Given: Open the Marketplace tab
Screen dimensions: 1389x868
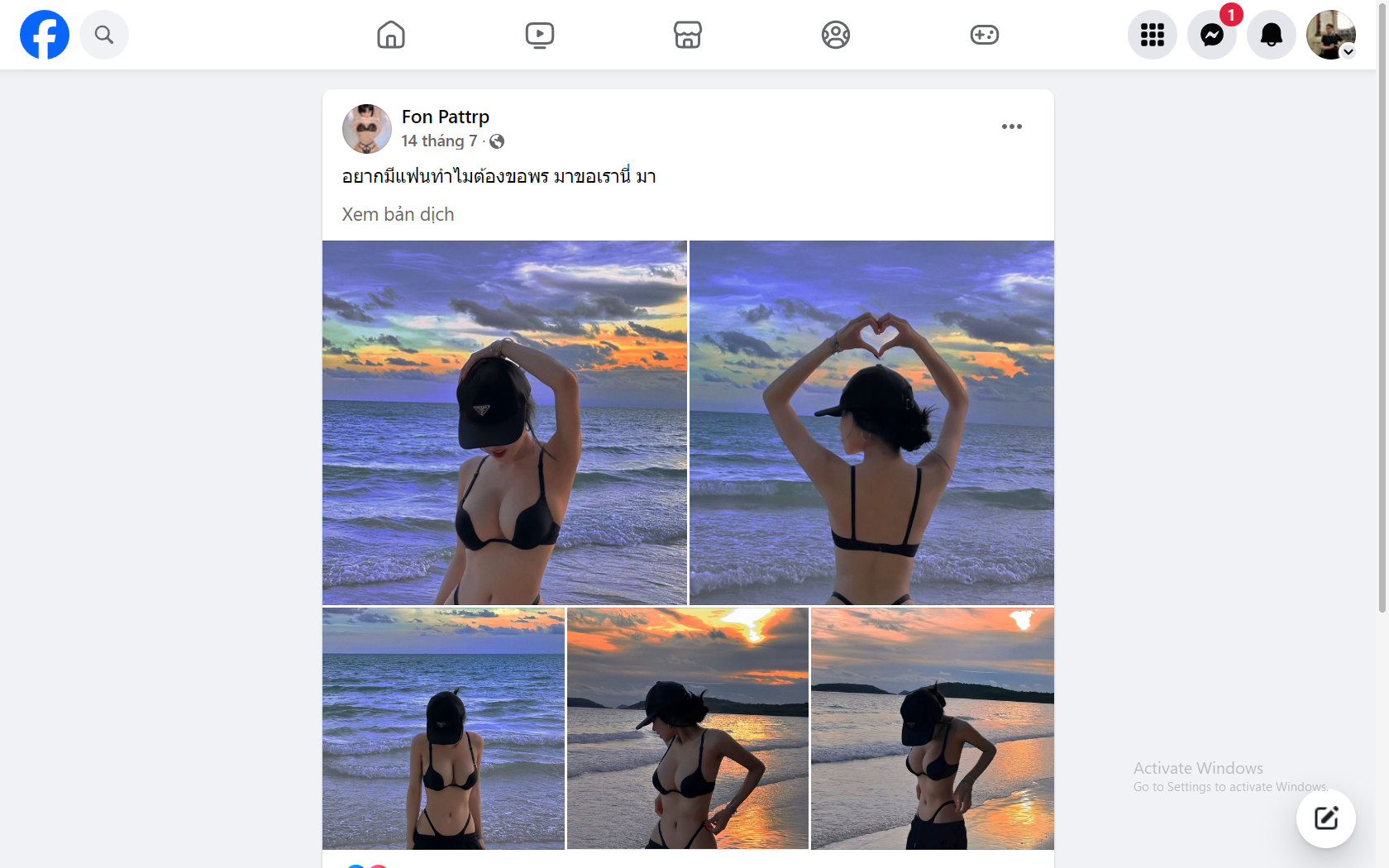Looking at the screenshot, I should (687, 35).
